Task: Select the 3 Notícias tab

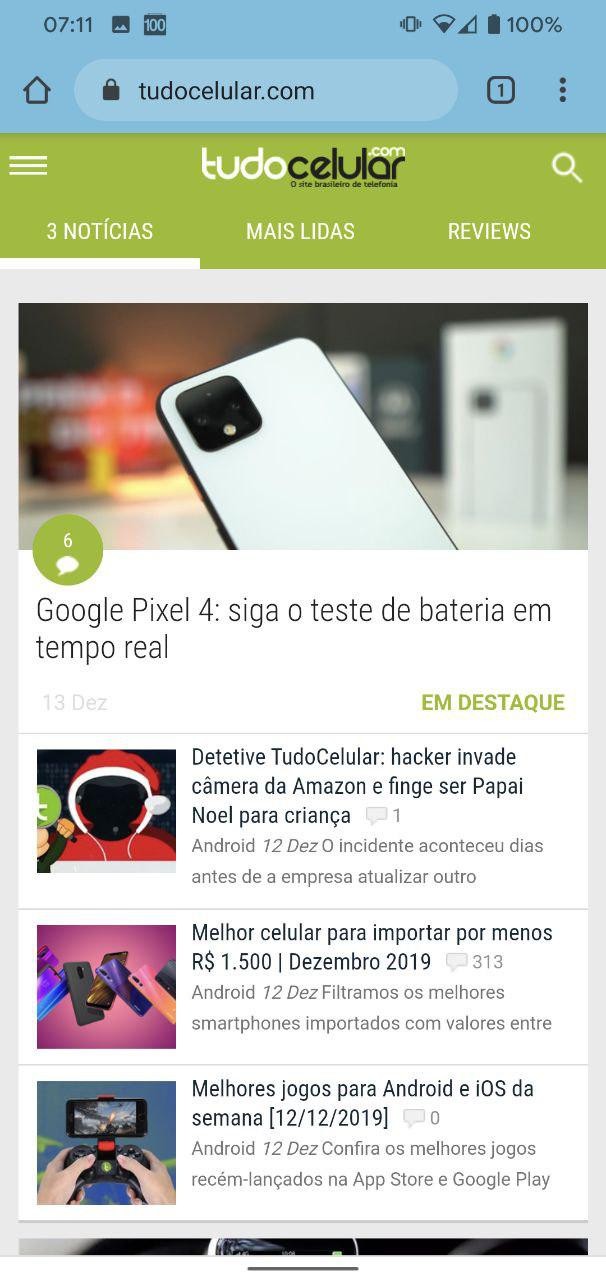Action: (x=100, y=231)
